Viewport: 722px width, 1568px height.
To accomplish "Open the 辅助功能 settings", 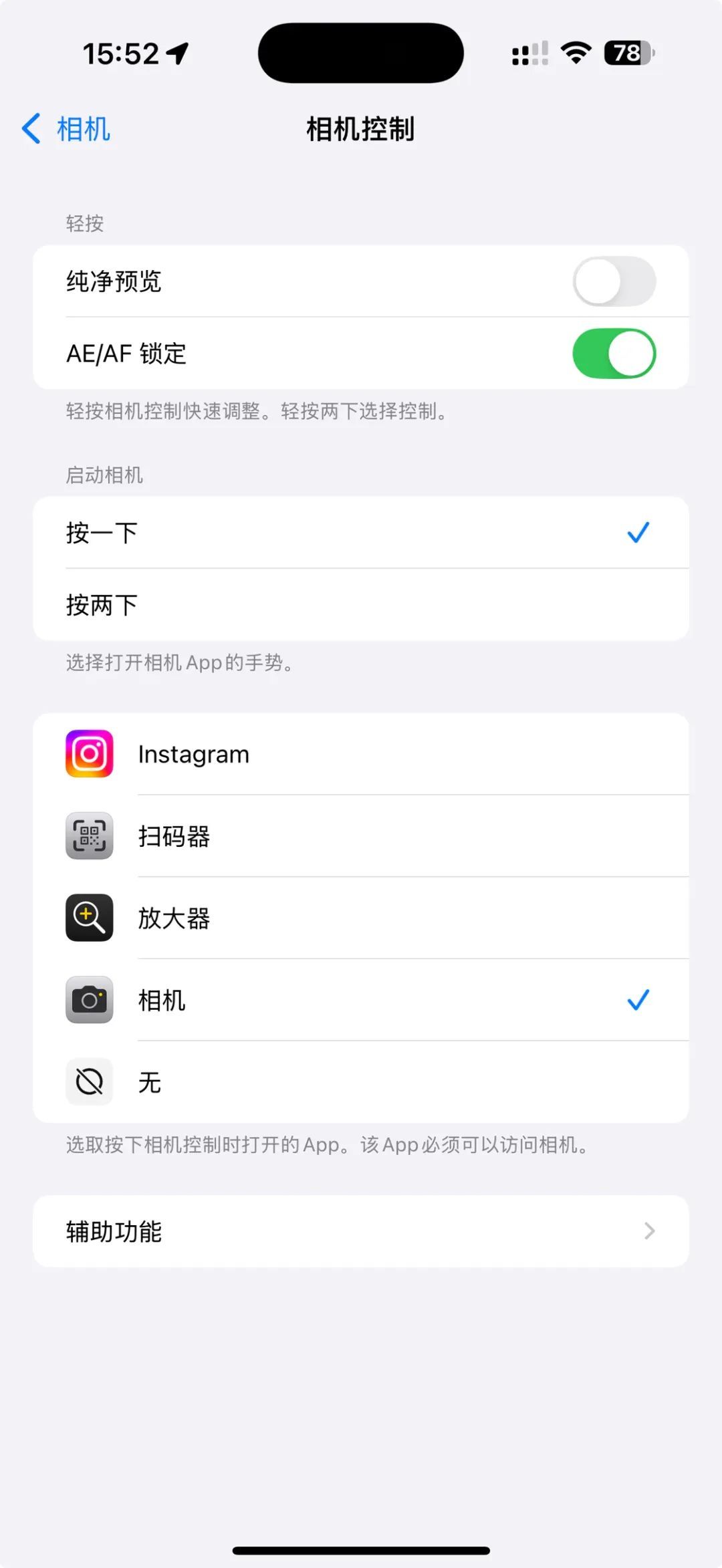I will point(361,1230).
